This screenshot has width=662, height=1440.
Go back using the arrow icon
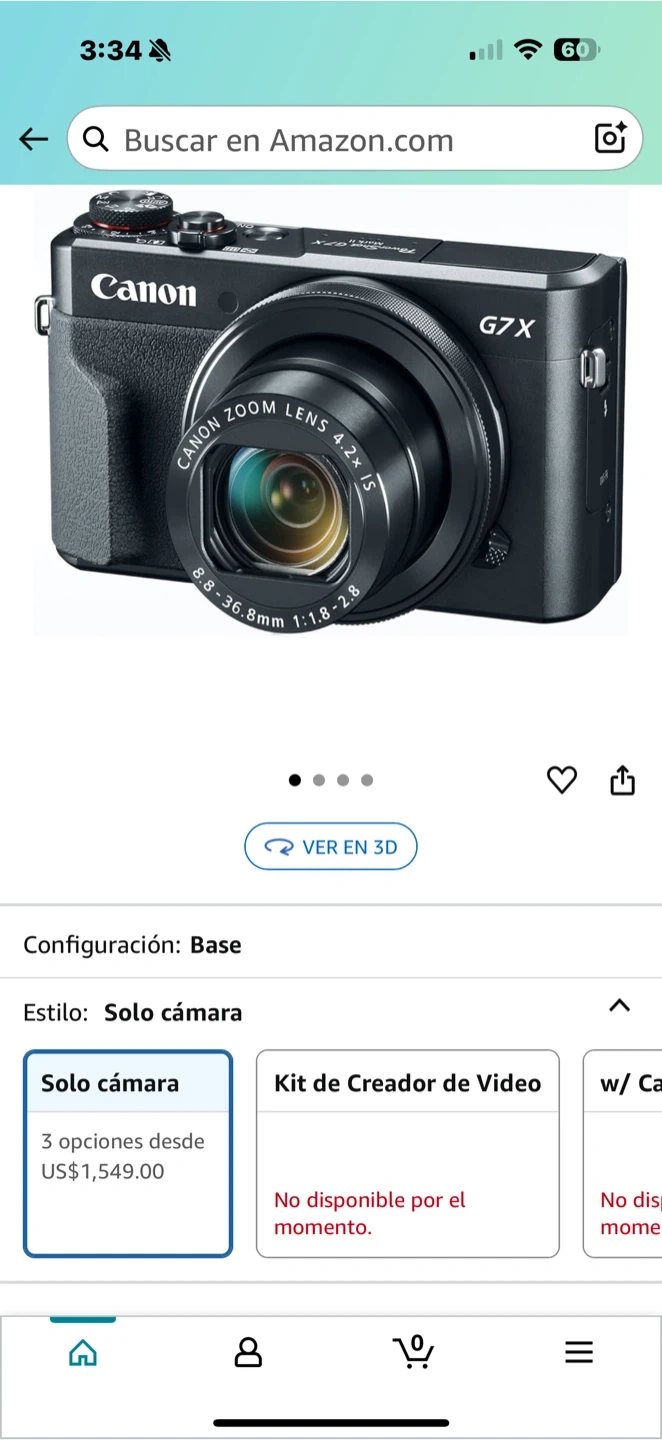click(34, 139)
